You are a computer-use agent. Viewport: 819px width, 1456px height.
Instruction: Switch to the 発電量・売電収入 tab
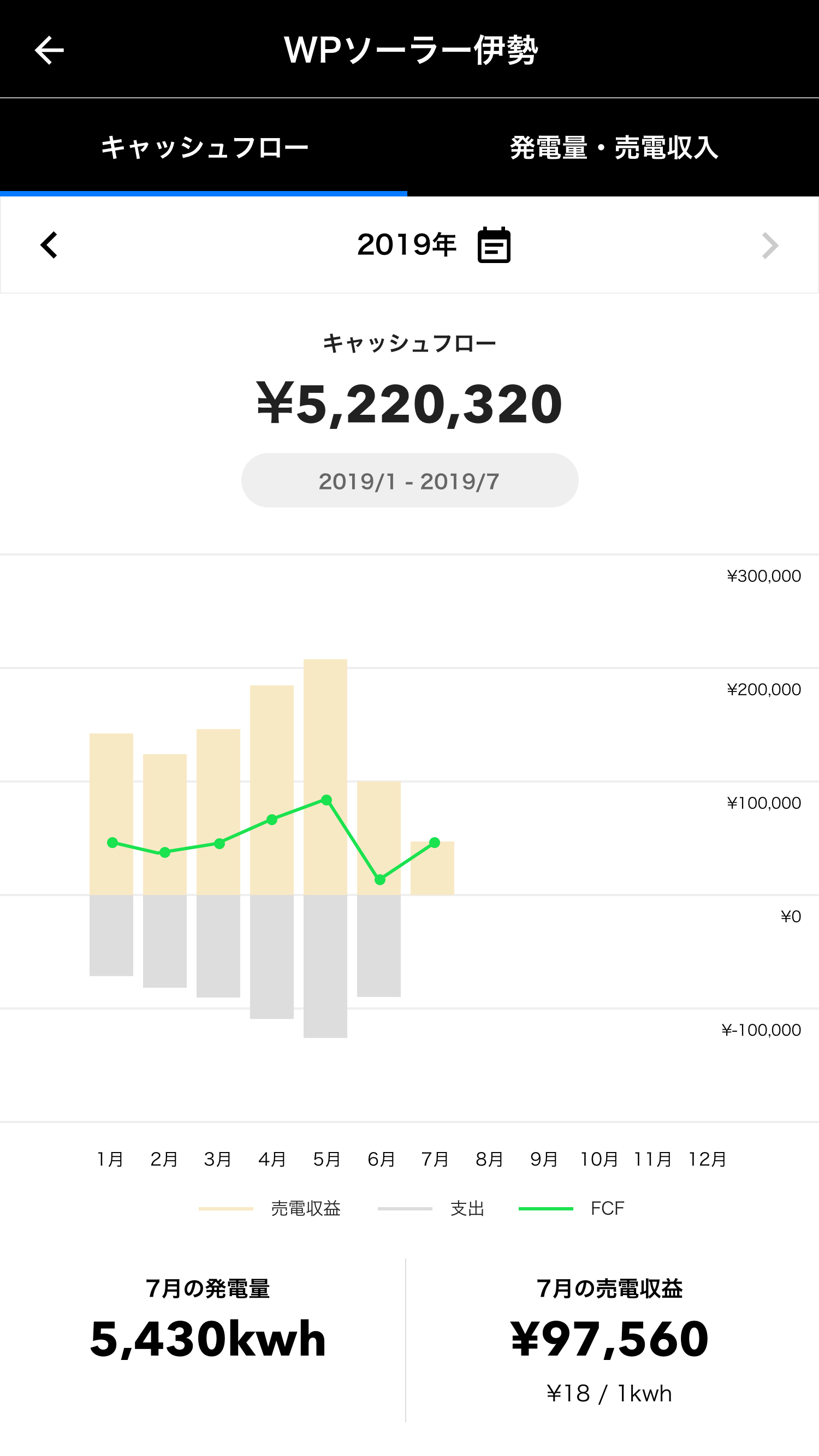coord(614,147)
